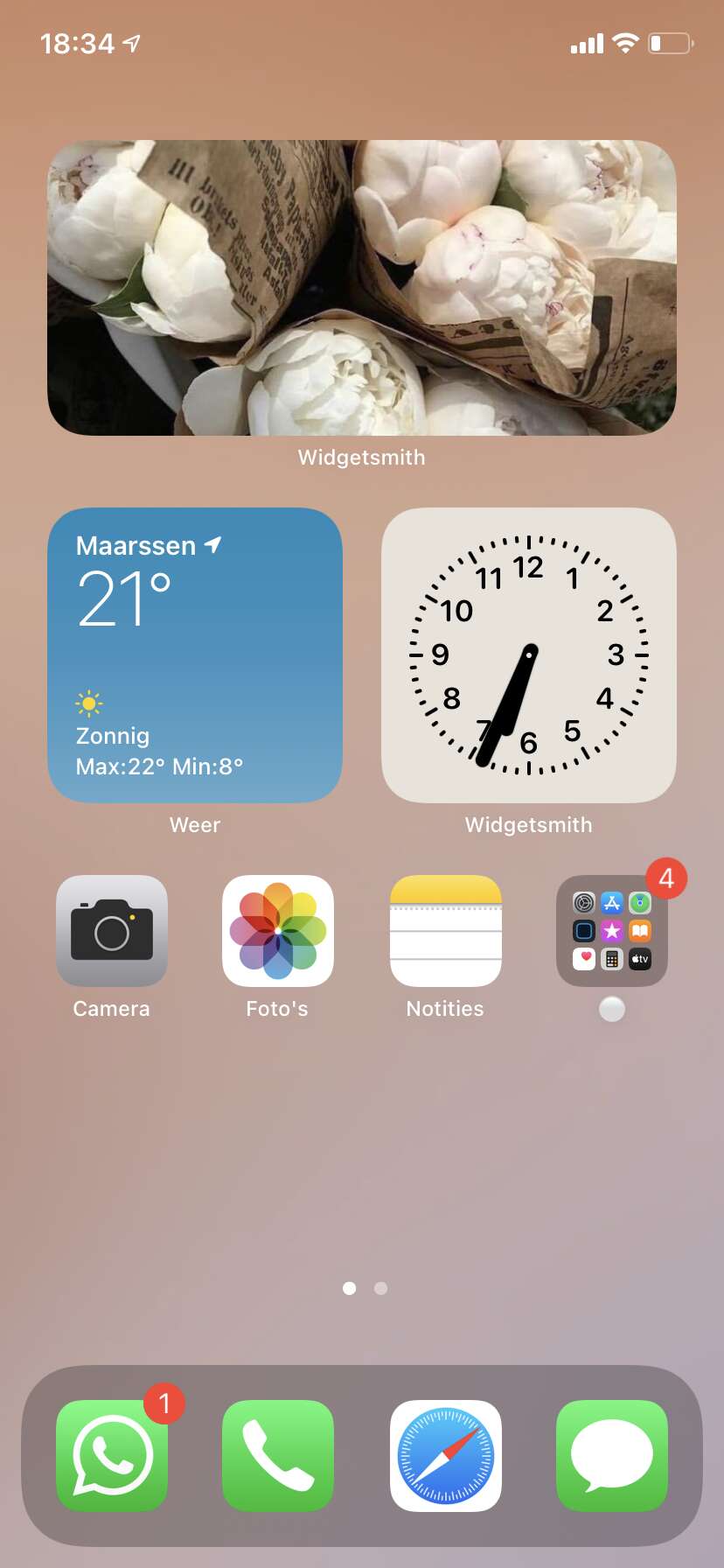This screenshot has width=724, height=1568.
Task: Launch Safari from the dock
Action: coord(446,1456)
